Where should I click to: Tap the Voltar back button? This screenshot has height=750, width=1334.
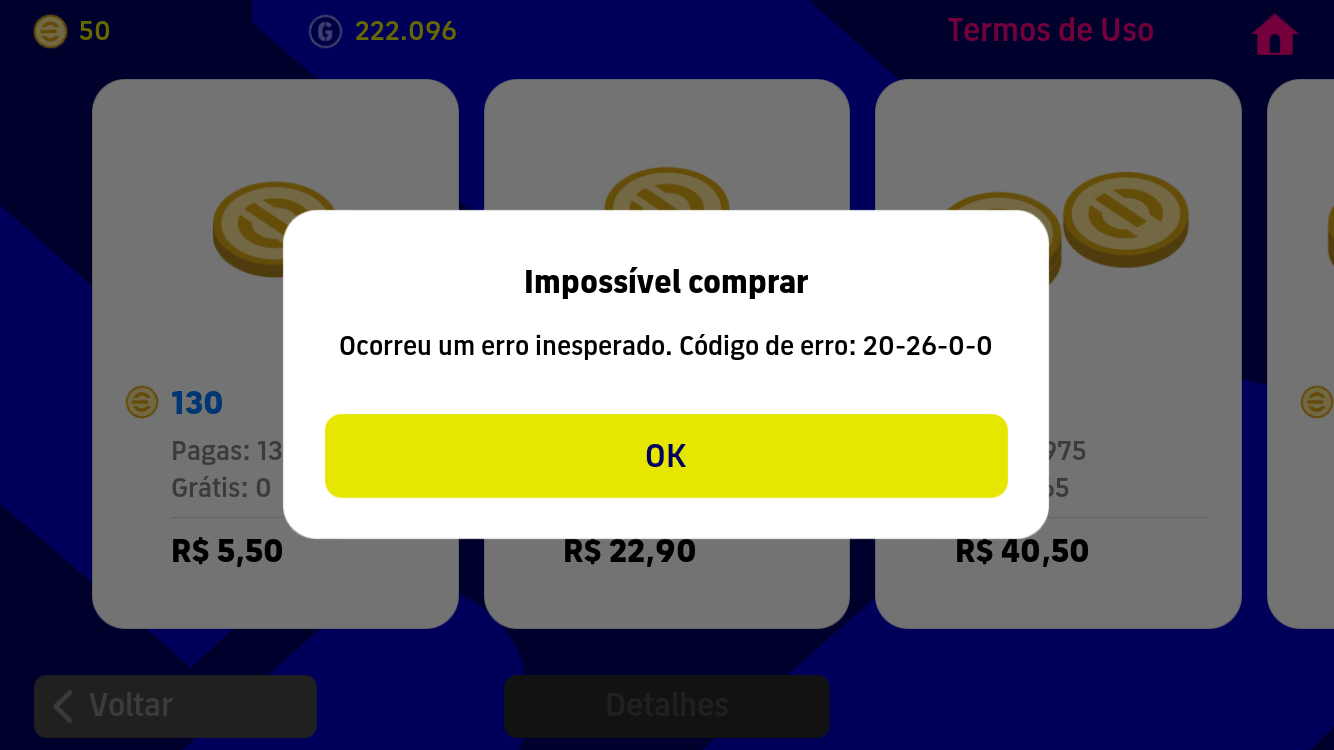(x=175, y=706)
